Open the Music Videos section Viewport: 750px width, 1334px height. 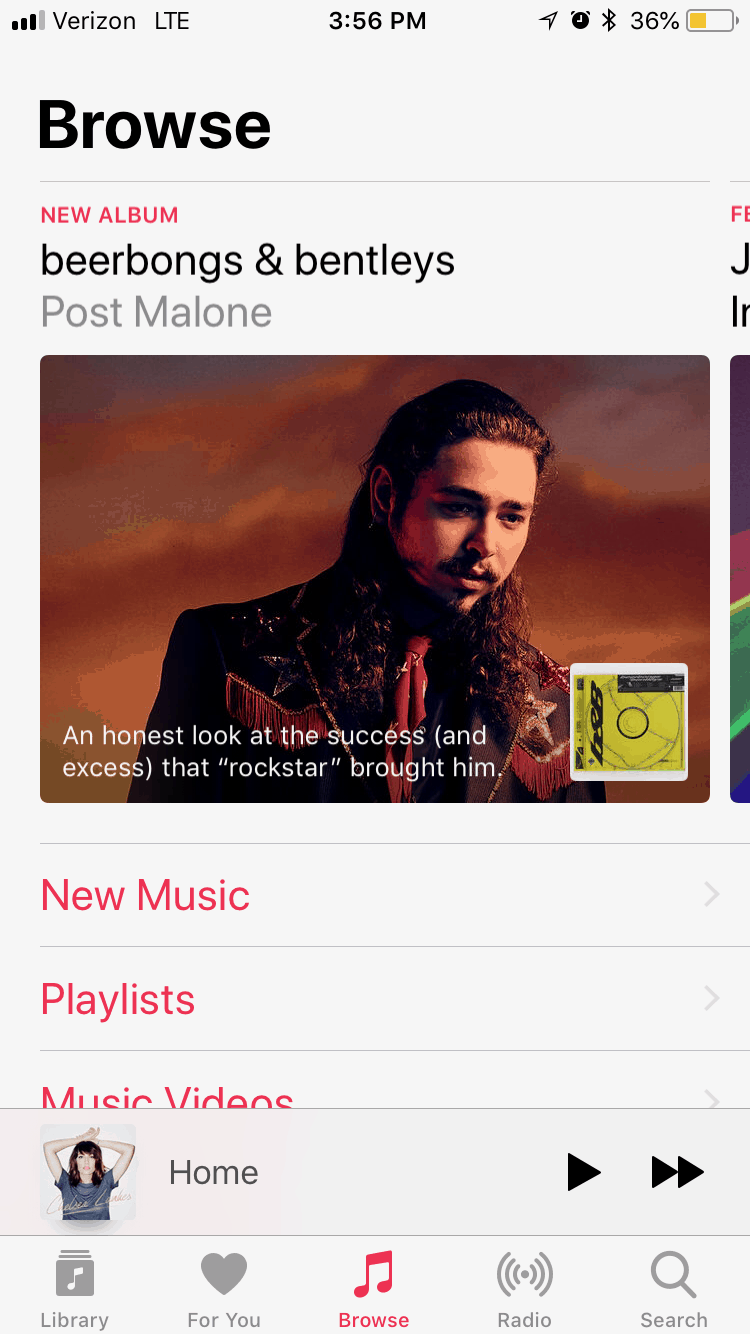[380, 1096]
